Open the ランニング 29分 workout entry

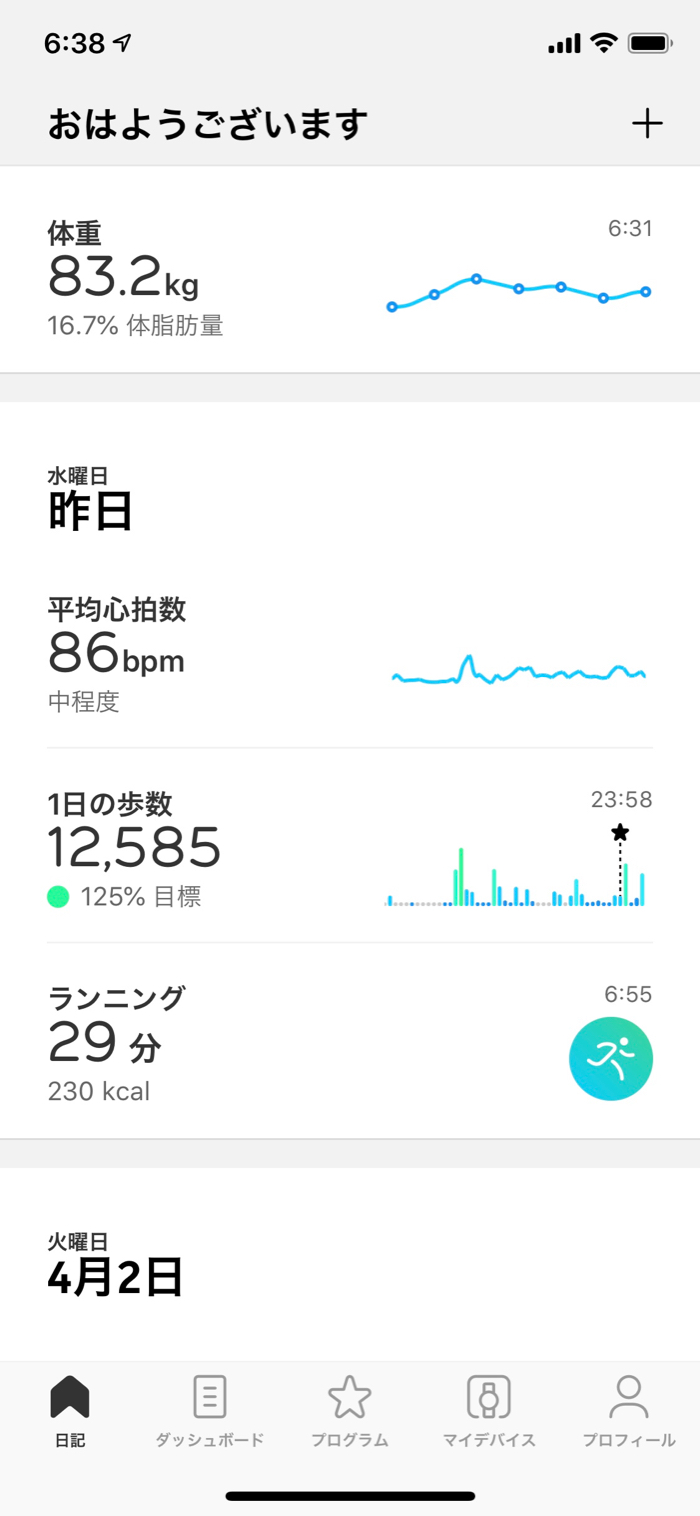click(350, 1044)
